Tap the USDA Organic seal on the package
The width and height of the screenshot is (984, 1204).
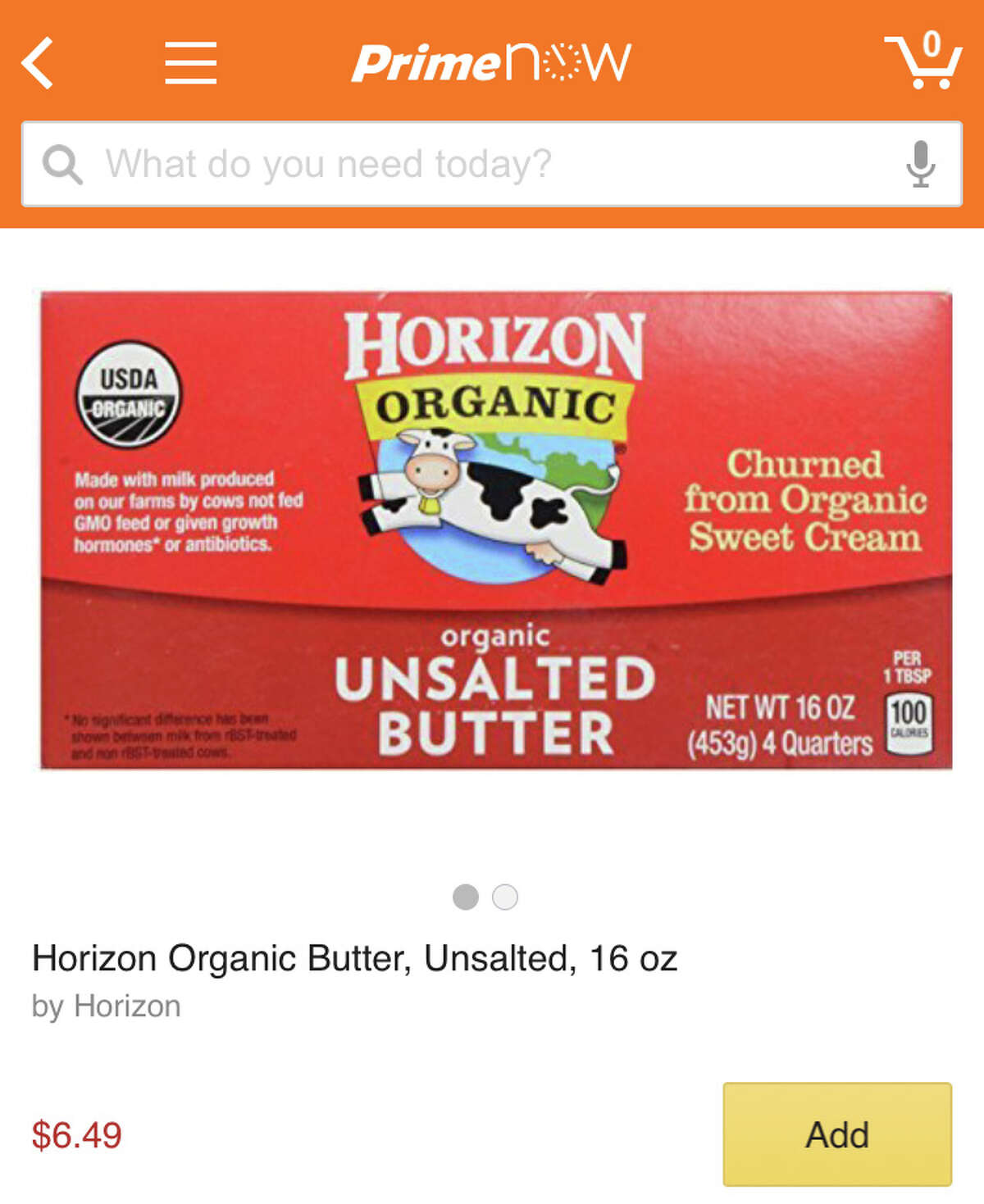129,398
